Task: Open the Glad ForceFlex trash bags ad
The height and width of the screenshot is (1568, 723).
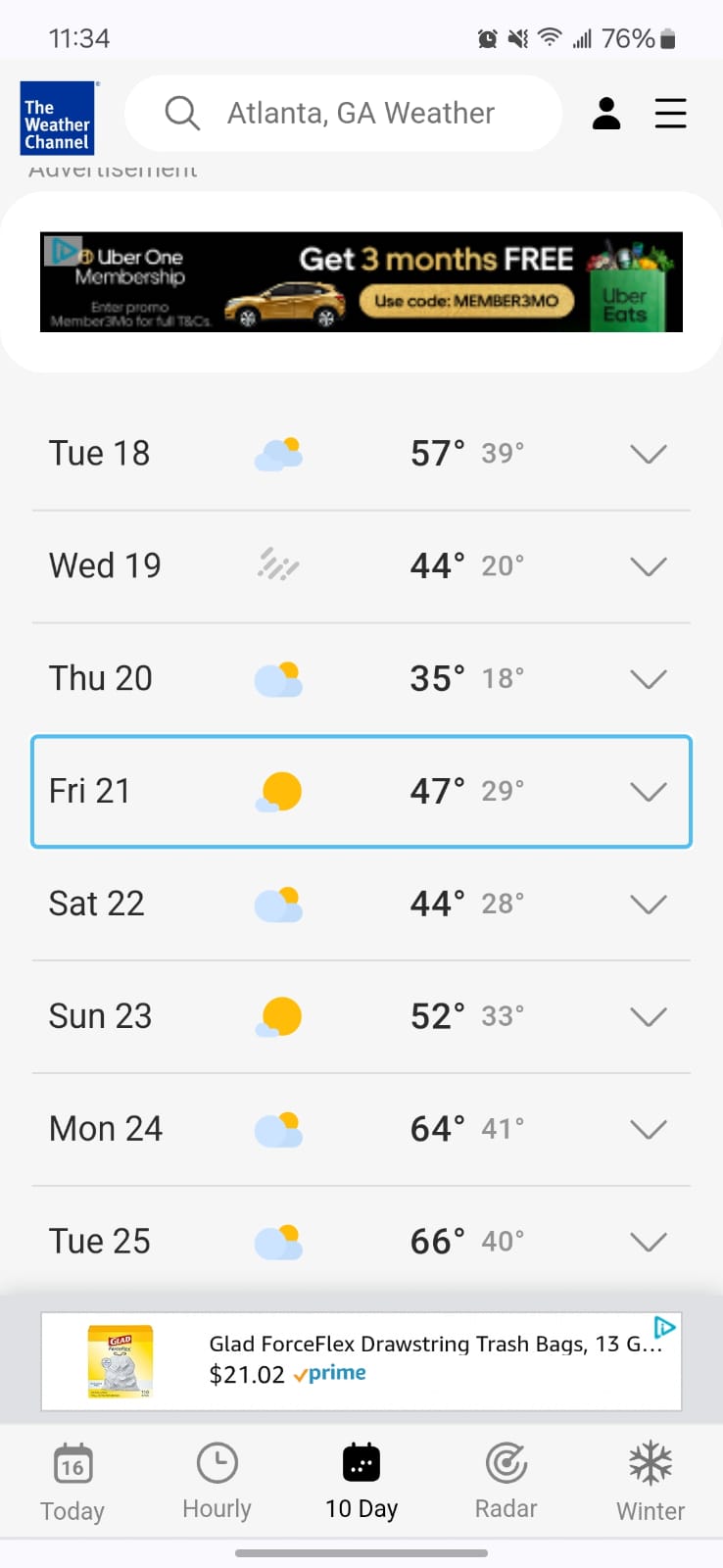Action: (361, 1361)
